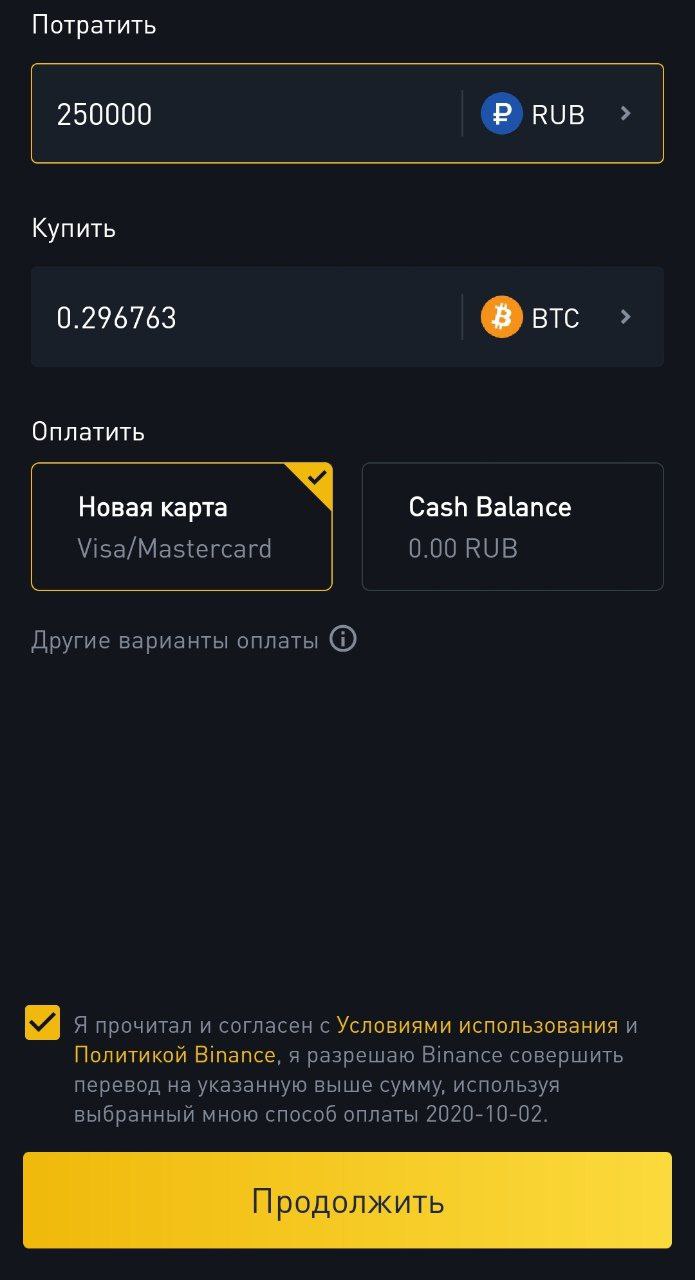Viewport: 695px width, 1280px height.
Task: Choose Cash Balance payment option
Action: (512, 527)
